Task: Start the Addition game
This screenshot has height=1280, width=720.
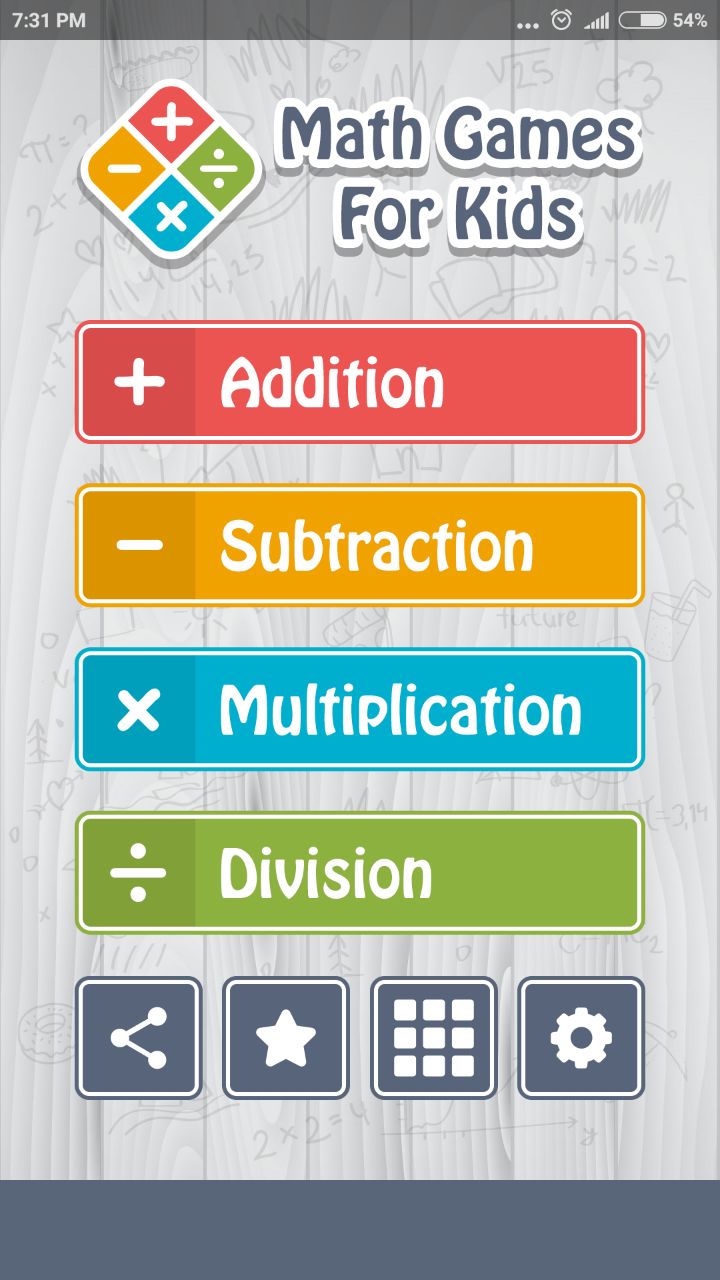Action: pyautogui.click(x=360, y=382)
